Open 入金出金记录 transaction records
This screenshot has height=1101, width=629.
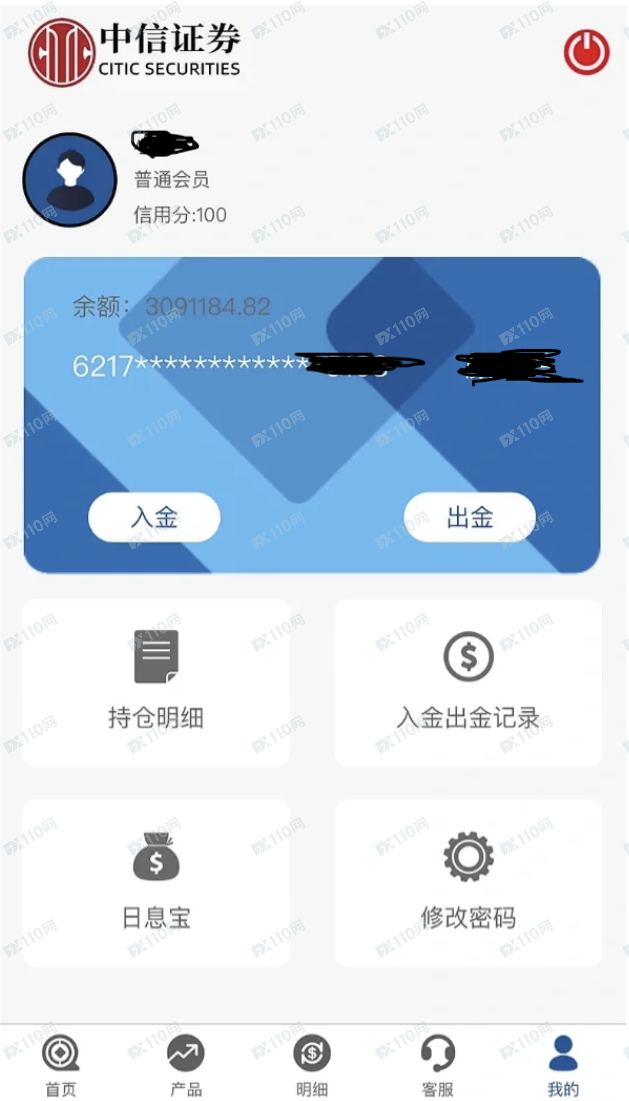468,683
